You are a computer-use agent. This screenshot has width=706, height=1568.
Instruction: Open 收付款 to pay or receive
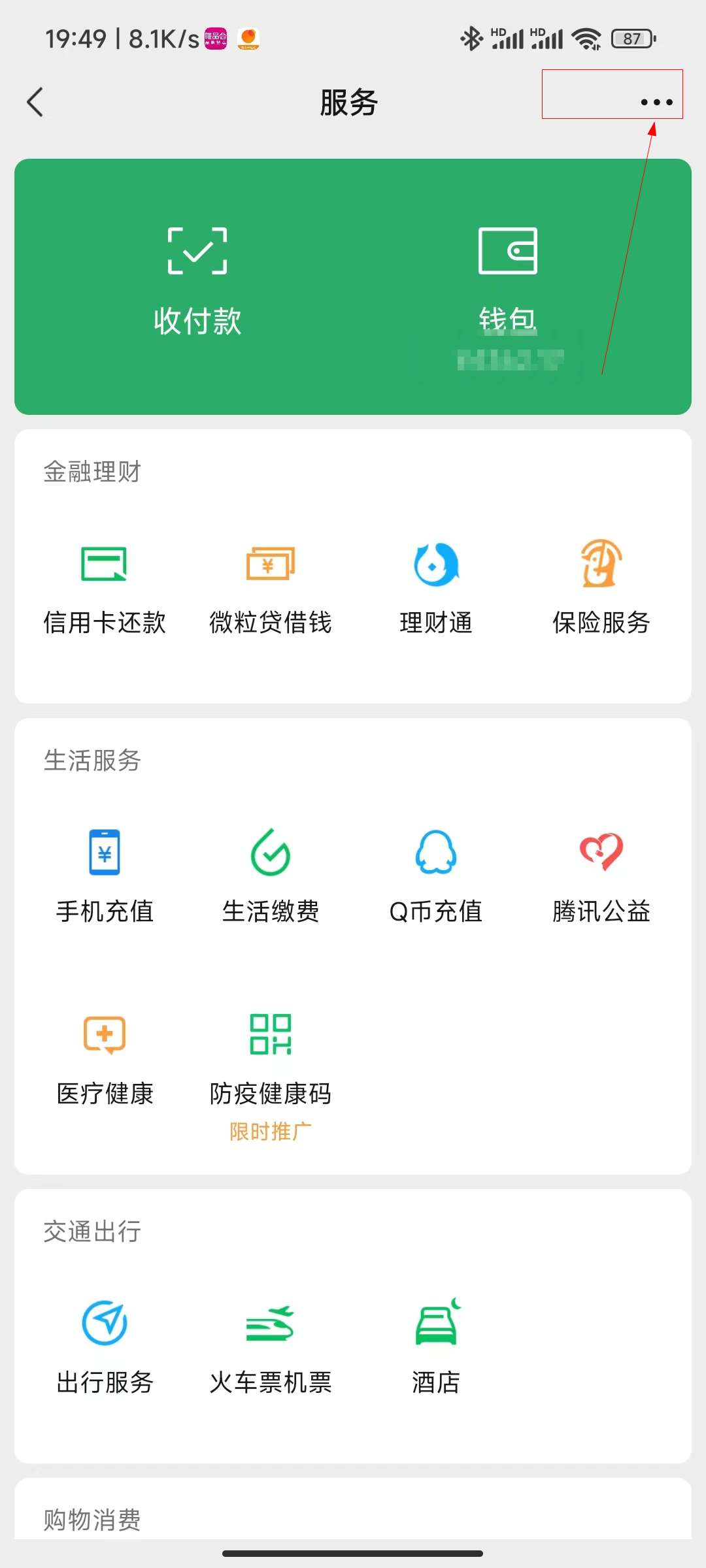point(197,282)
